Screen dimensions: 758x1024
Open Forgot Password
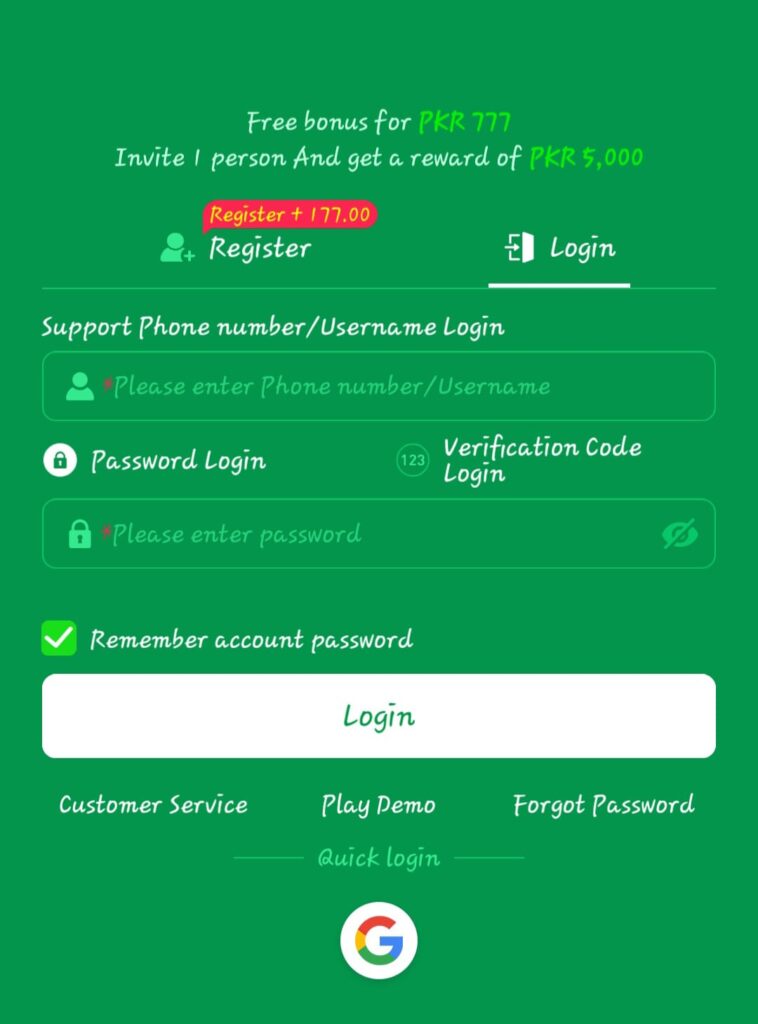(603, 805)
